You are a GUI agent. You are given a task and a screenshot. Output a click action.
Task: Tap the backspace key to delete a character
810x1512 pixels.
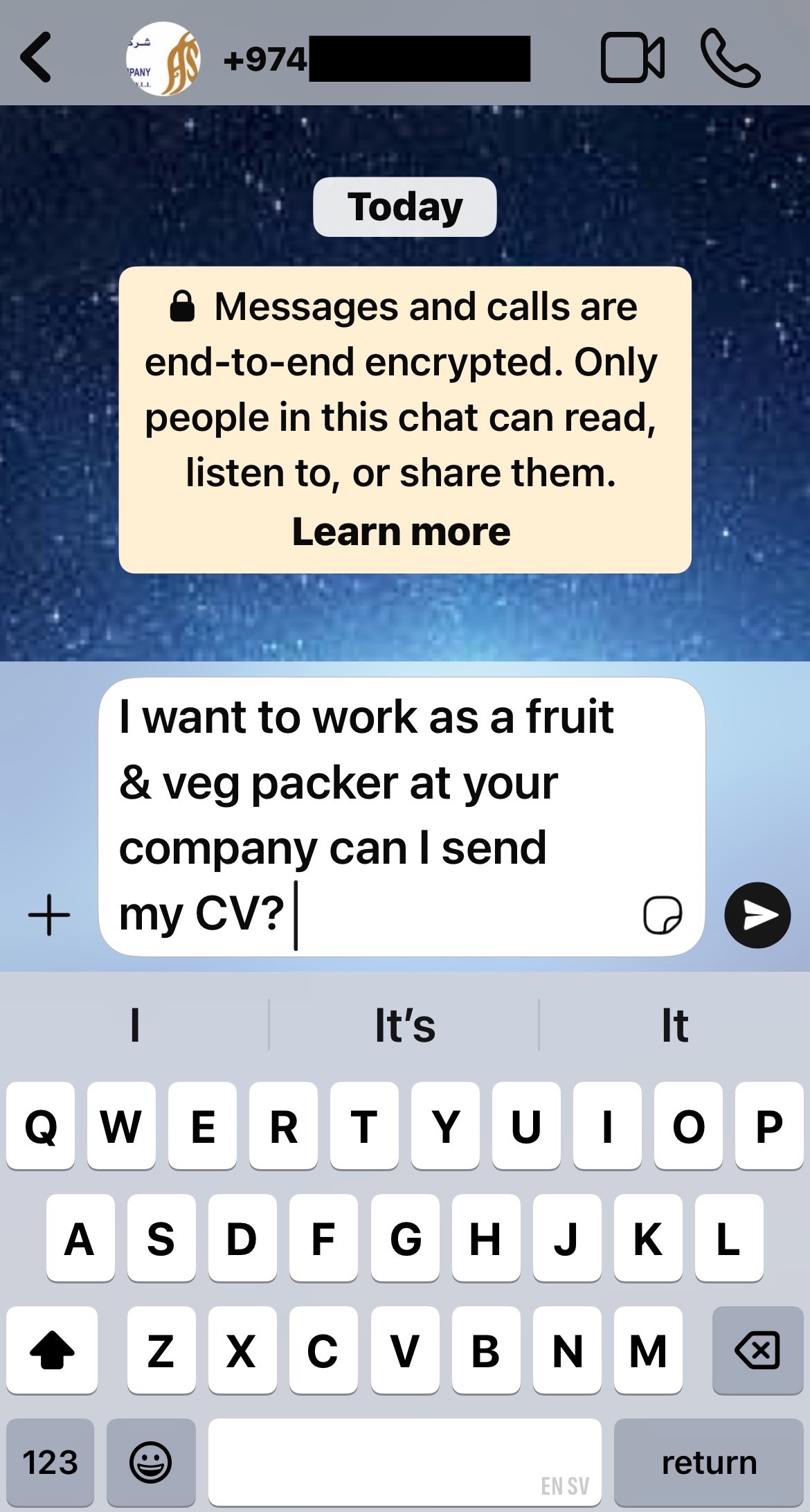tap(756, 1349)
